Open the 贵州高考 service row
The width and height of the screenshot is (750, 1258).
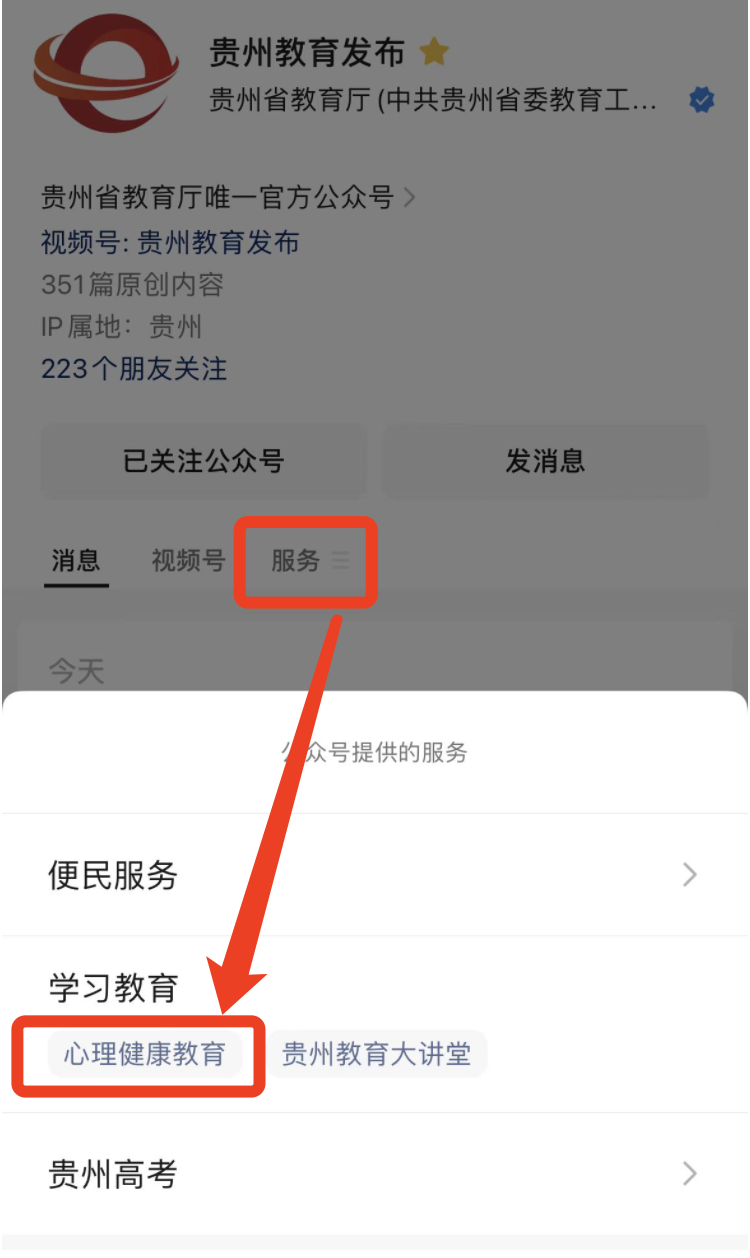click(x=373, y=1173)
